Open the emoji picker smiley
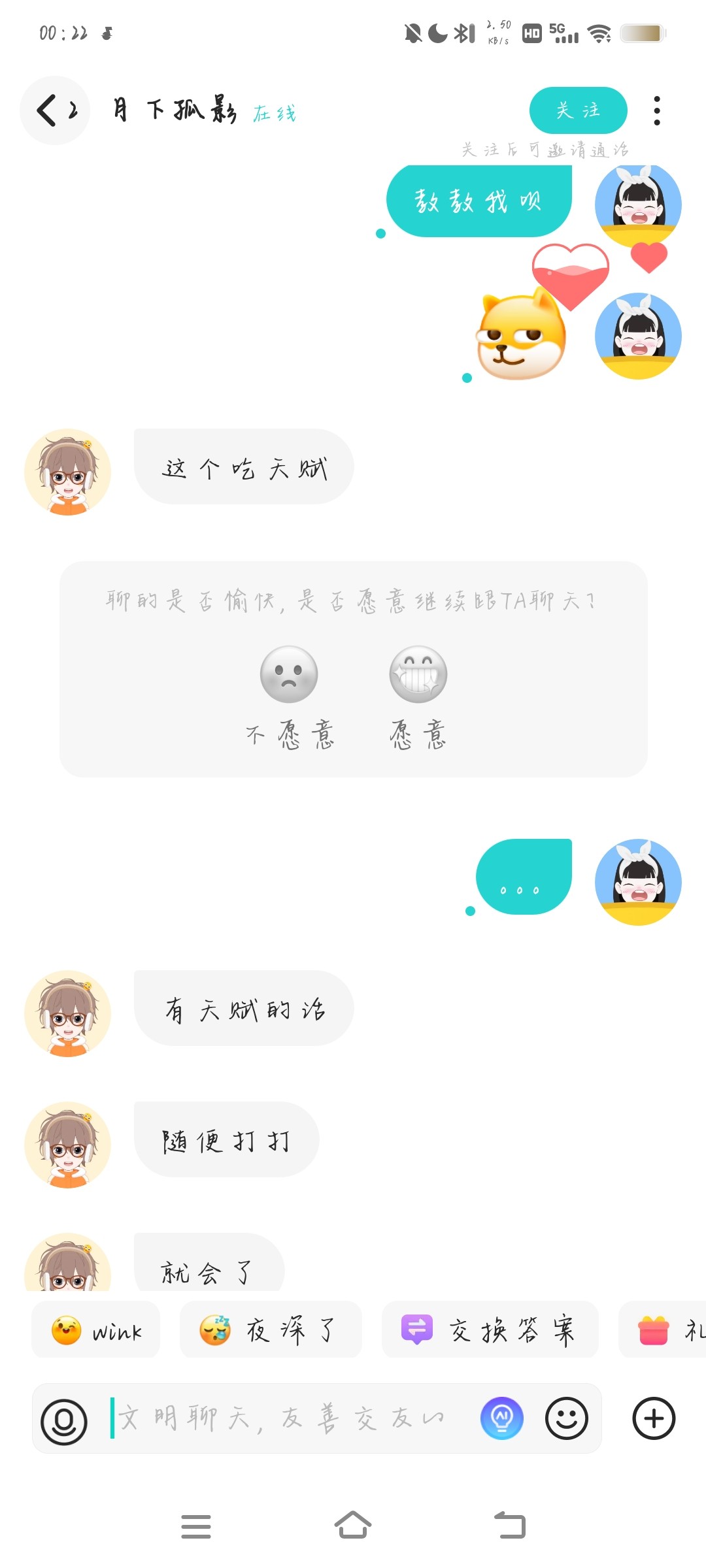Viewport: 706px width, 1568px height. pyautogui.click(x=567, y=1418)
